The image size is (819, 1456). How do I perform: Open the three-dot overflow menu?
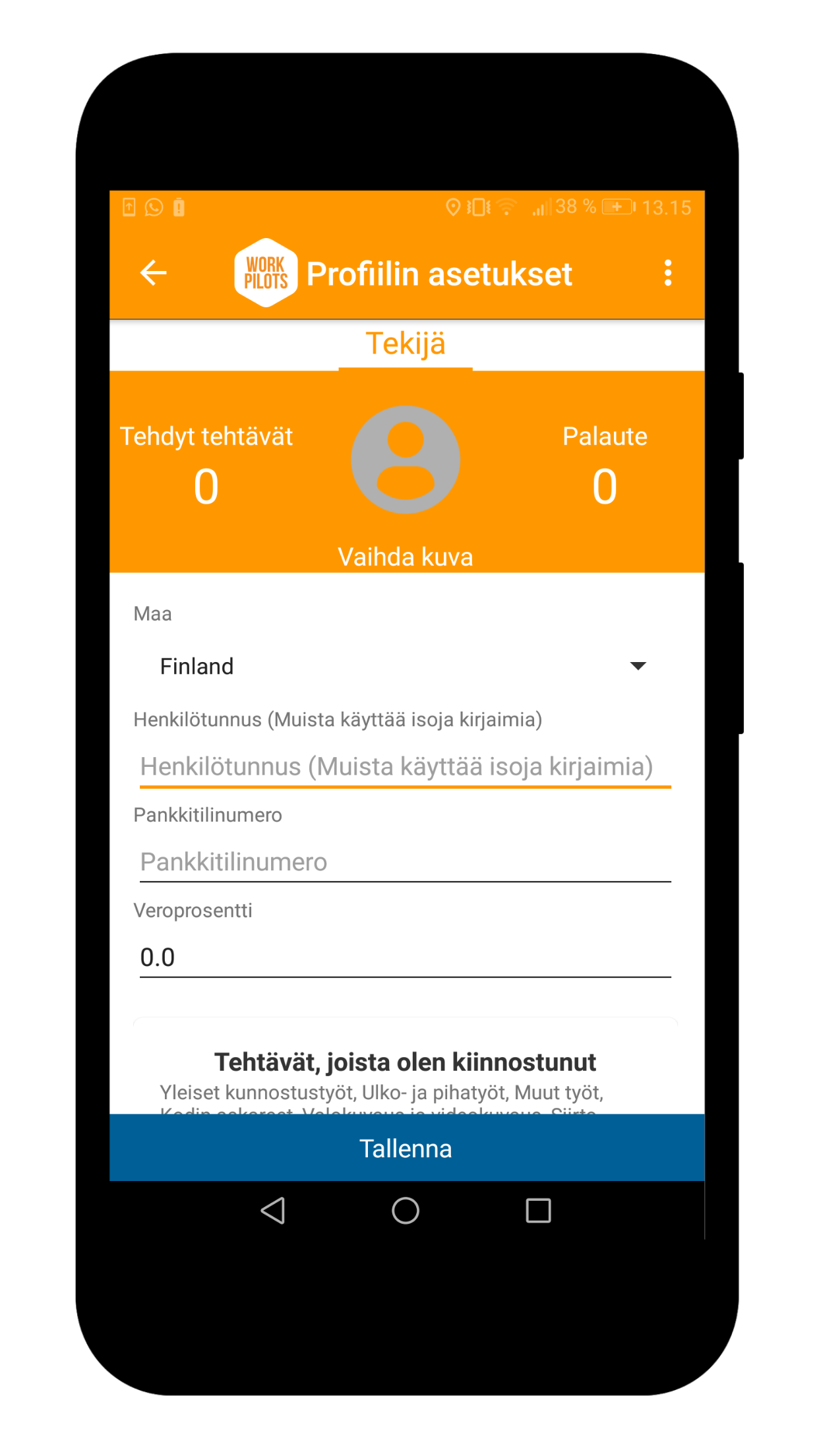pyautogui.click(x=667, y=273)
